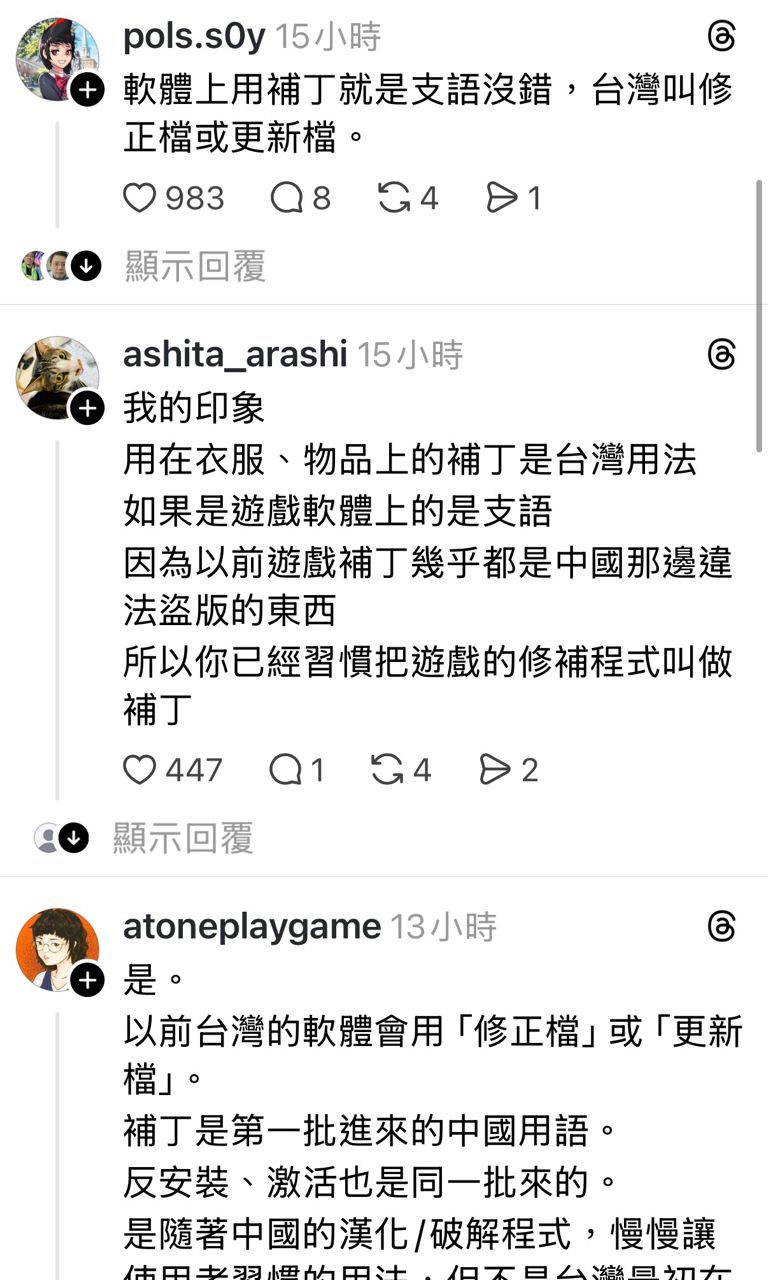
Task: Follow pols.s0y via avatar plus badge
Action: (x=88, y=91)
